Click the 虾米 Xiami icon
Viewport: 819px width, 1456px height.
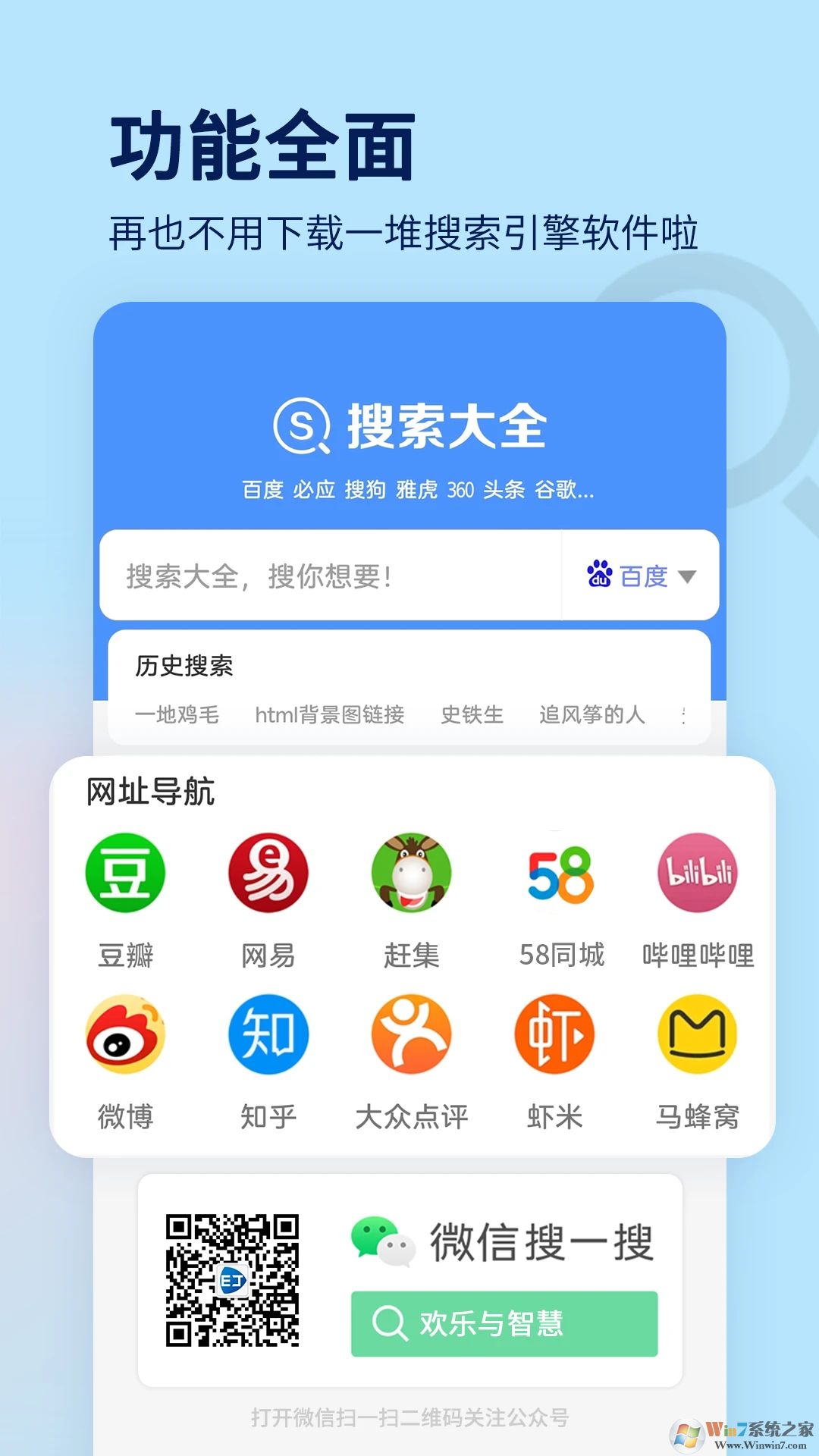554,1031
